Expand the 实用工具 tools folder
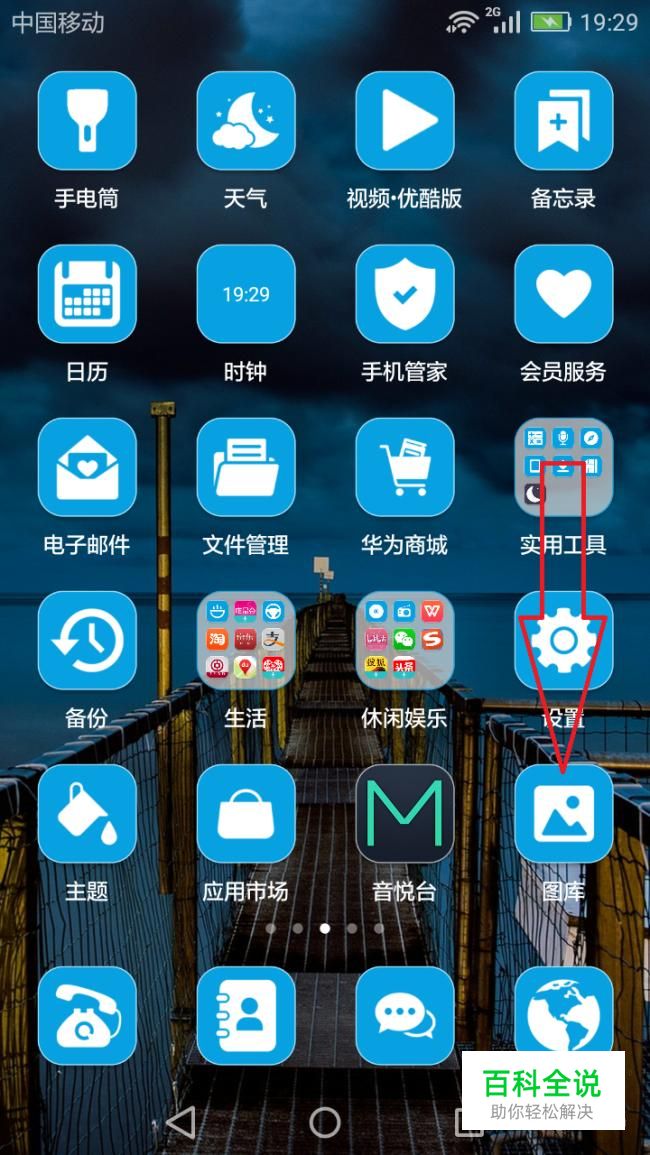The image size is (650, 1155). (563, 467)
